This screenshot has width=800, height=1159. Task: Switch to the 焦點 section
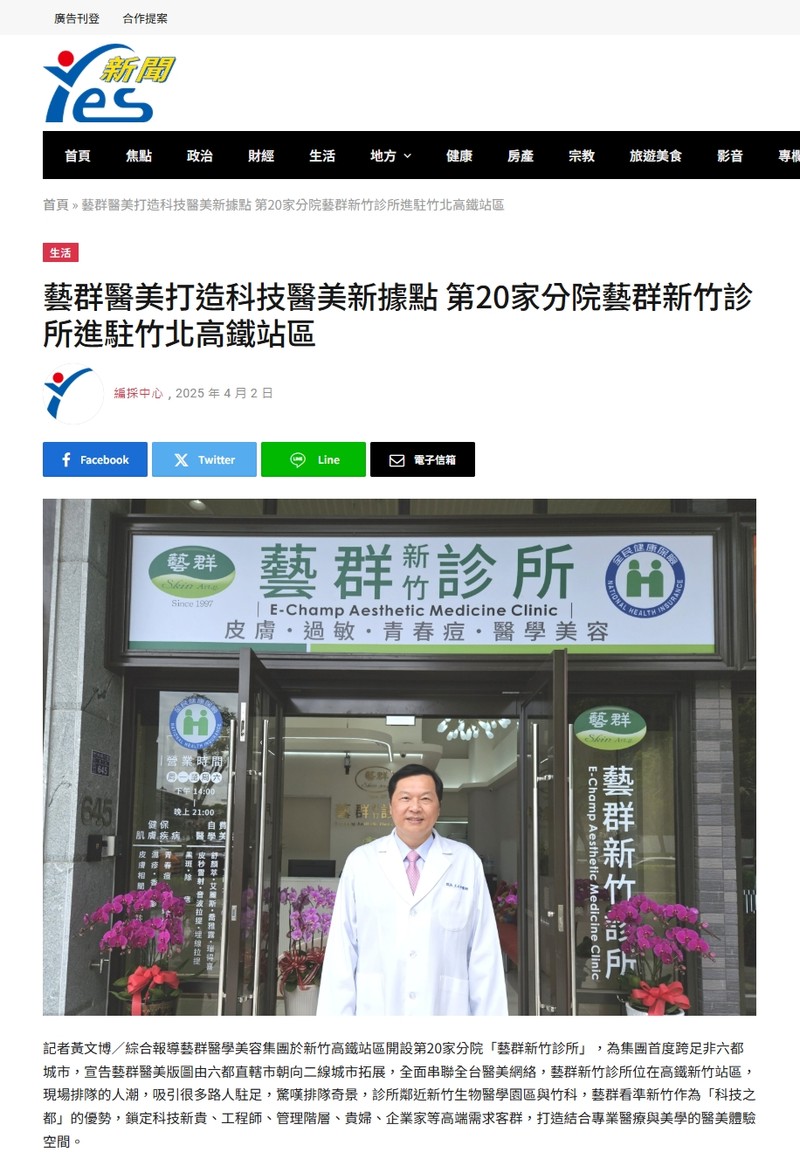[138, 156]
